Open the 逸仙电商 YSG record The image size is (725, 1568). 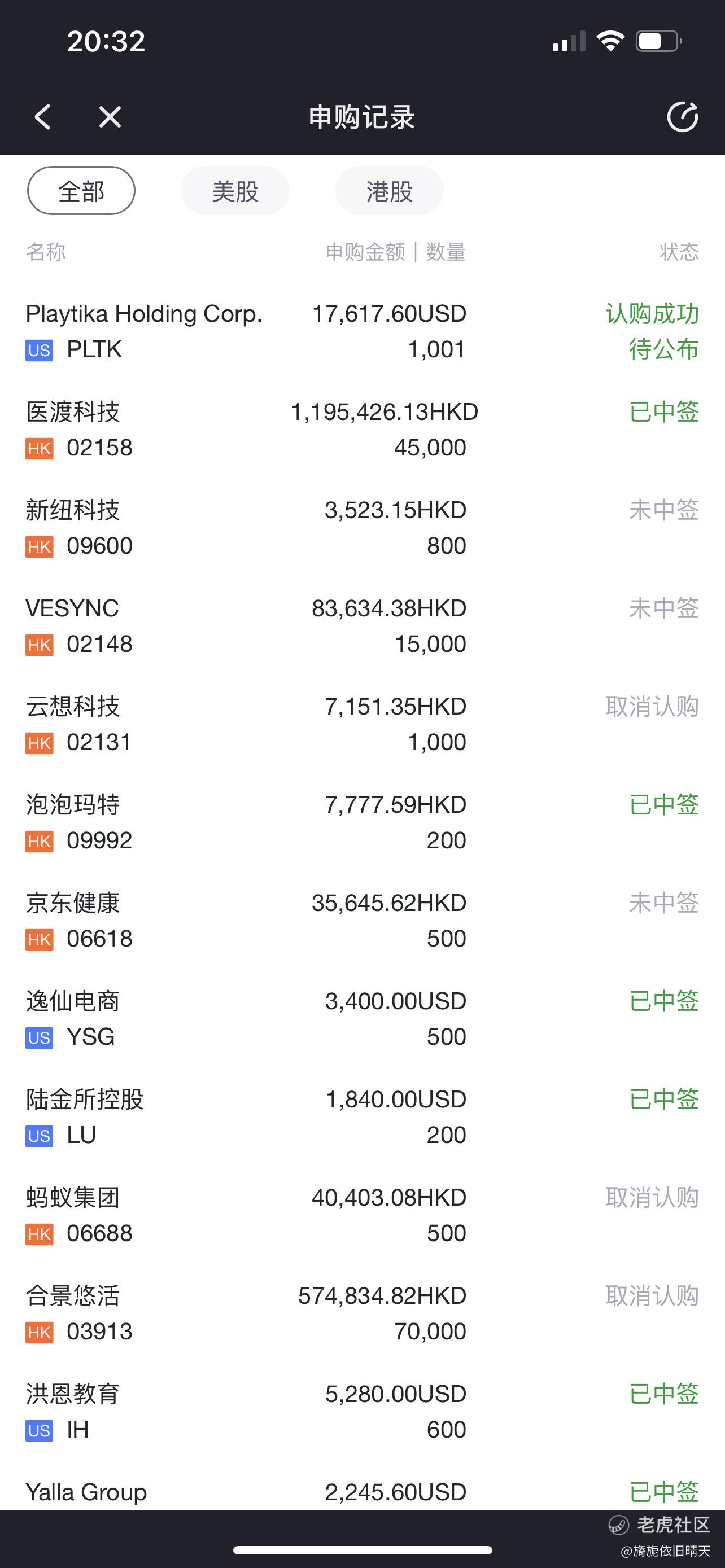point(362,1019)
